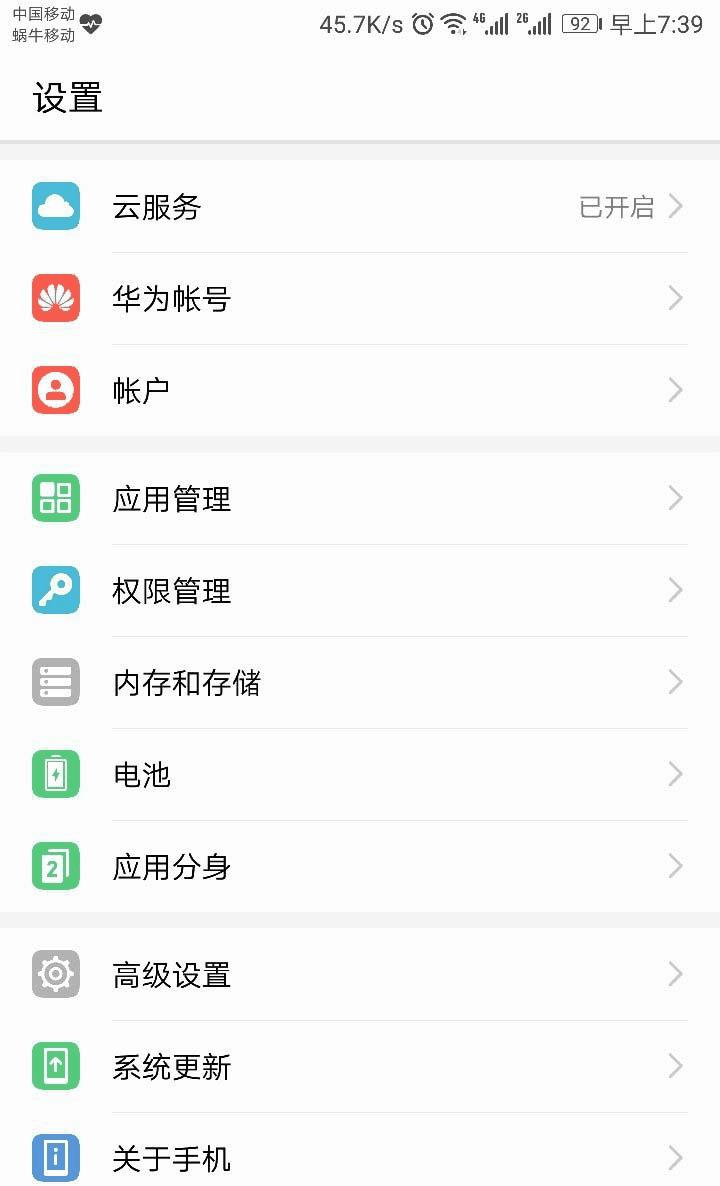Open the 帐户 accounts row
Viewport: 720px width, 1186px height.
pyautogui.click(x=360, y=391)
